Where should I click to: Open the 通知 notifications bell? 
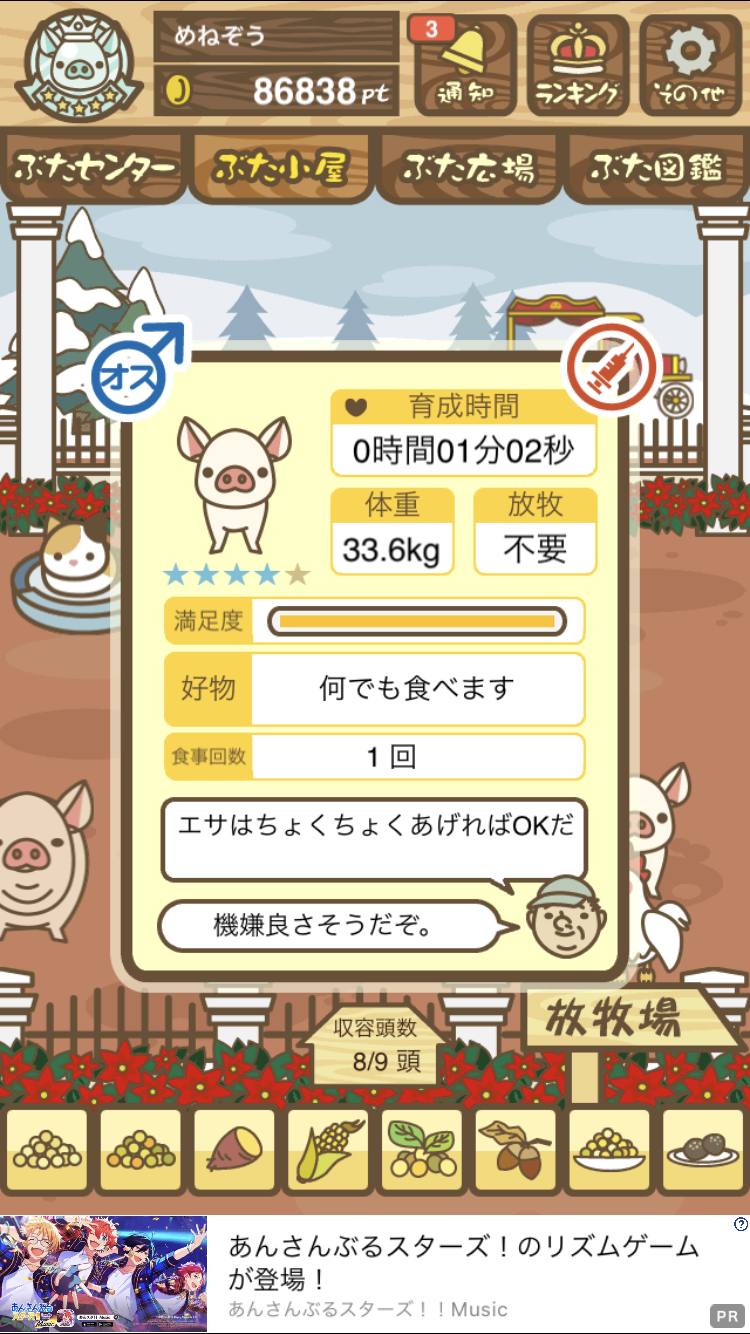click(x=464, y=65)
